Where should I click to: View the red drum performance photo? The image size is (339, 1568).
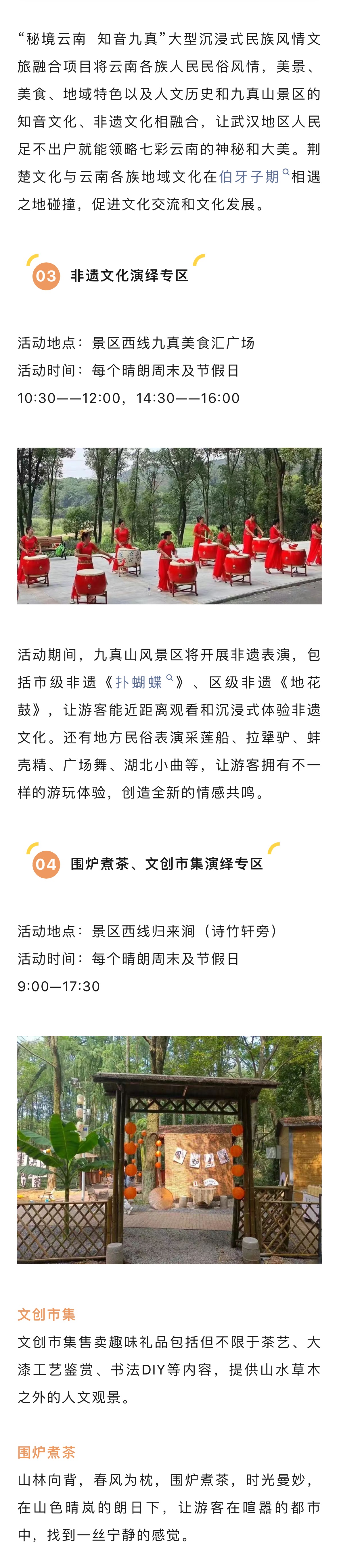170,526
